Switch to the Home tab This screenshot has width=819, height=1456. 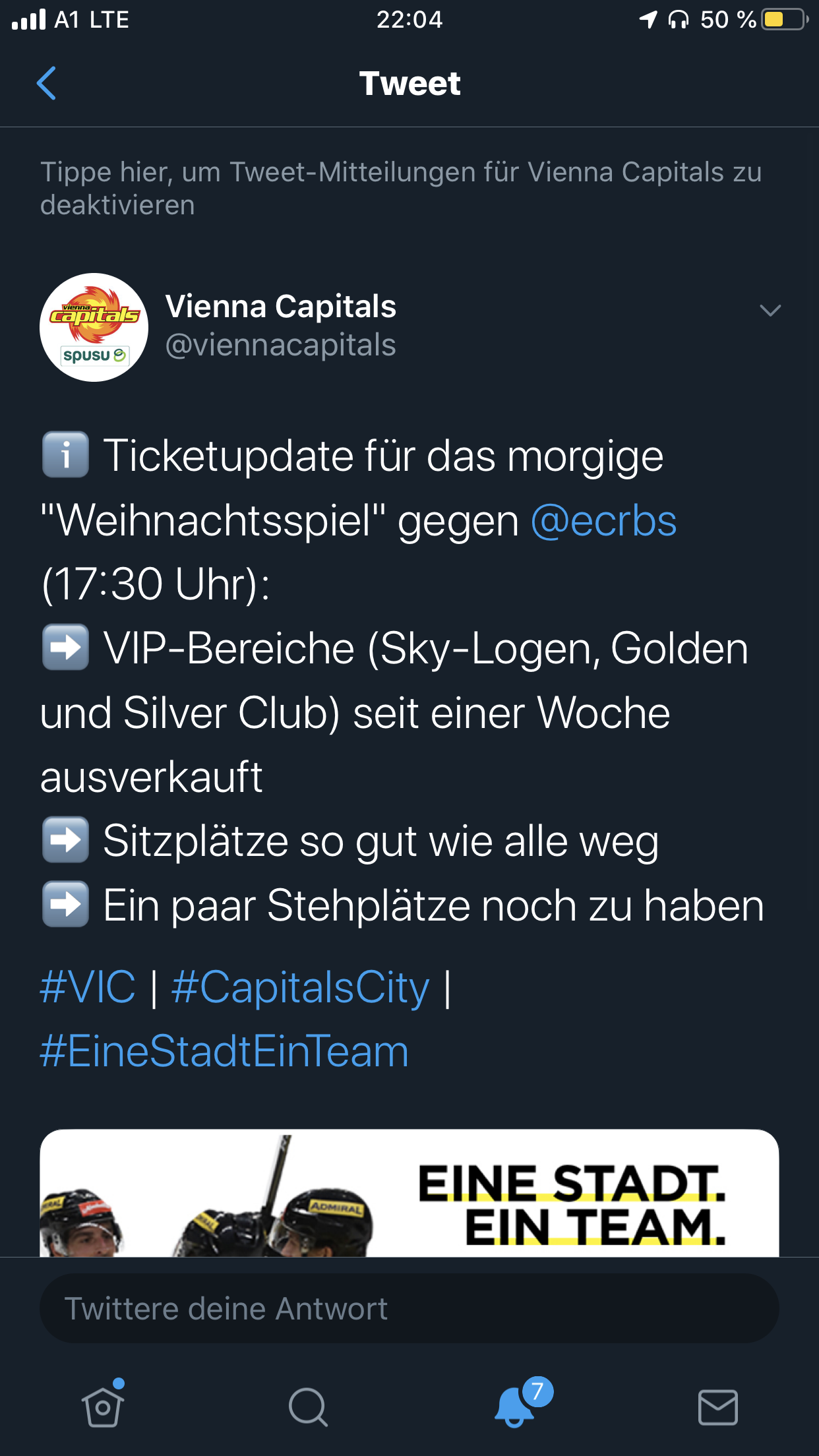point(103,1407)
